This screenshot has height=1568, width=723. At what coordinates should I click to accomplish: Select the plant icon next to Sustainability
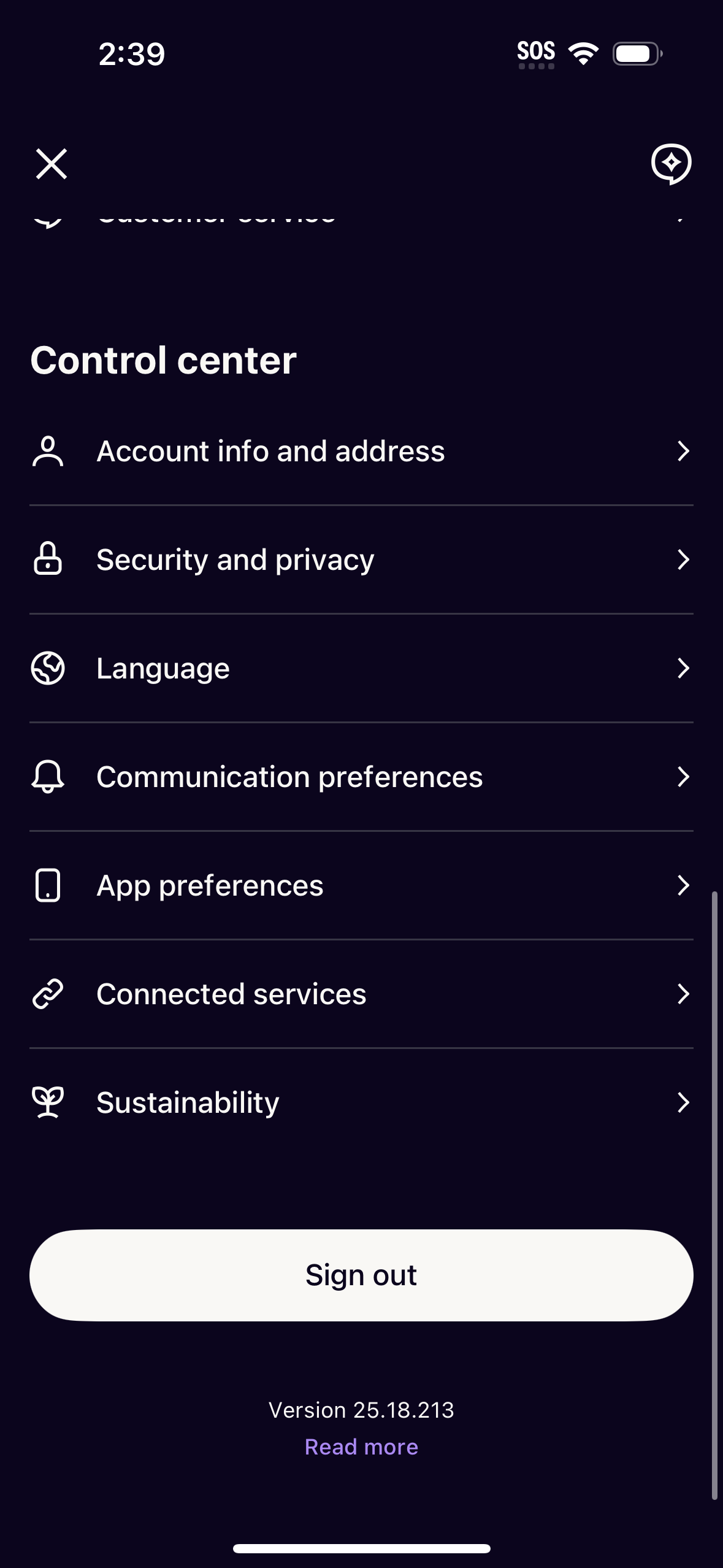pyautogui.click(x=48, y=1102)
